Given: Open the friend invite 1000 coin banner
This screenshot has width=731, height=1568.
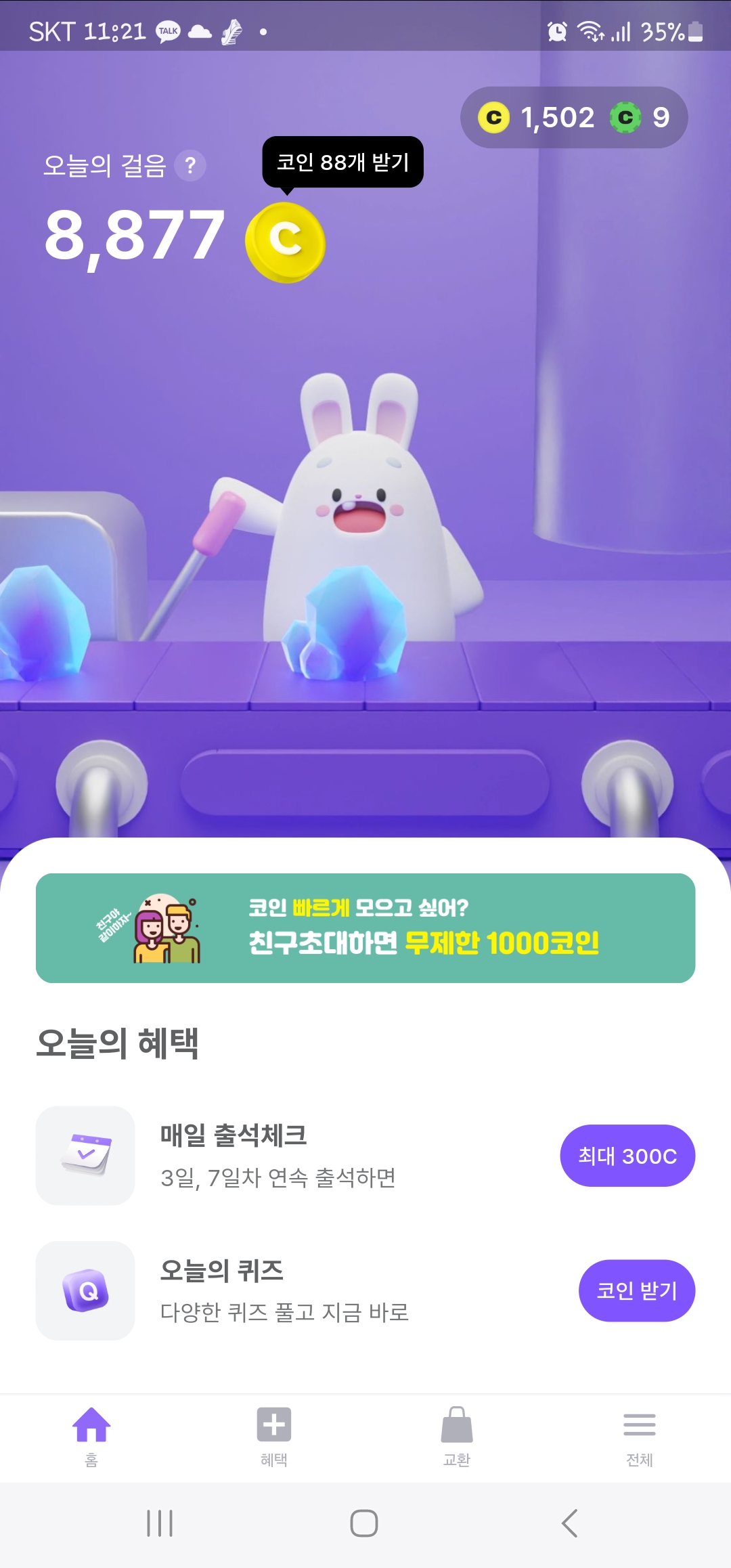Looking at the screenshot, I should pyautogui.click(x=365, y=928).
